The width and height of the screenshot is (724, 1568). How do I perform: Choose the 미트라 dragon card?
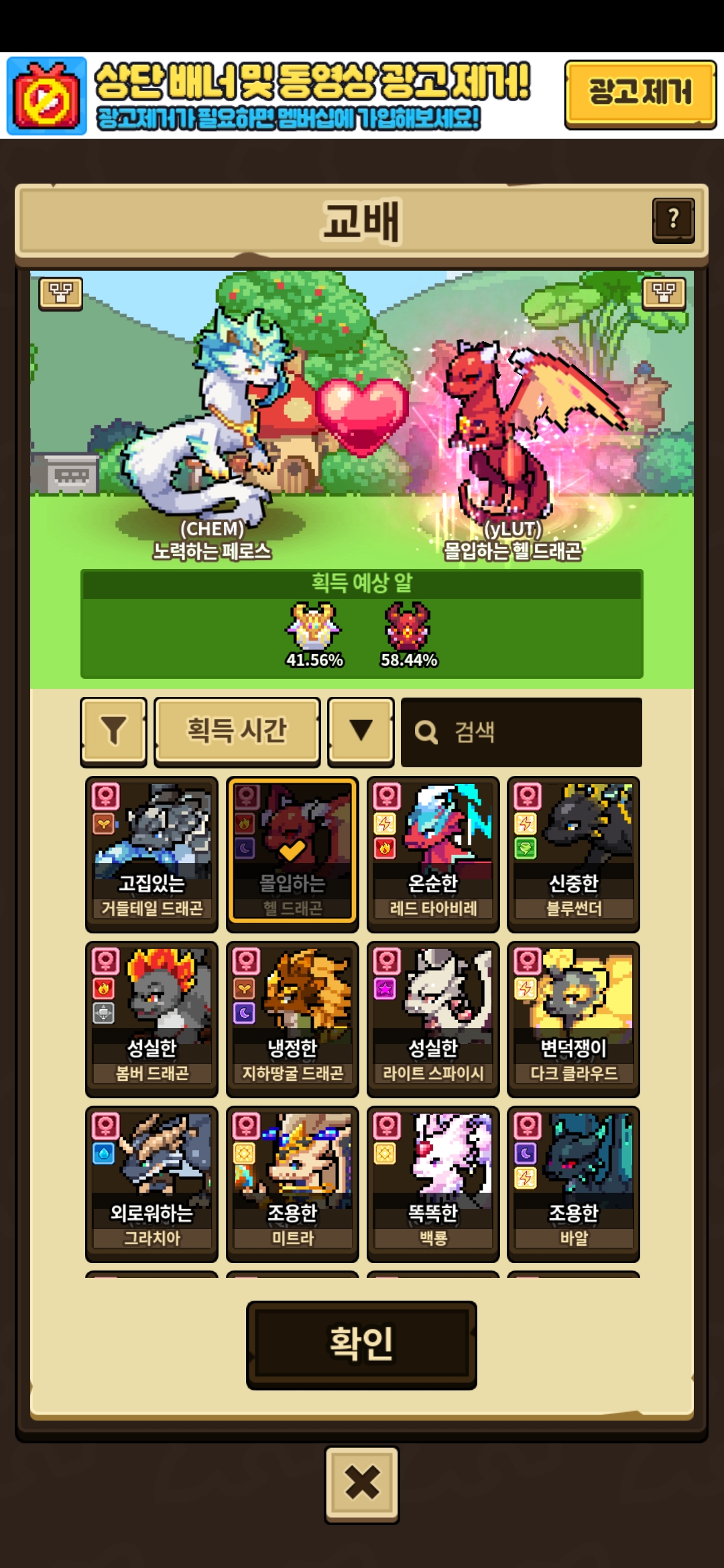click(x=292, y=1183)
